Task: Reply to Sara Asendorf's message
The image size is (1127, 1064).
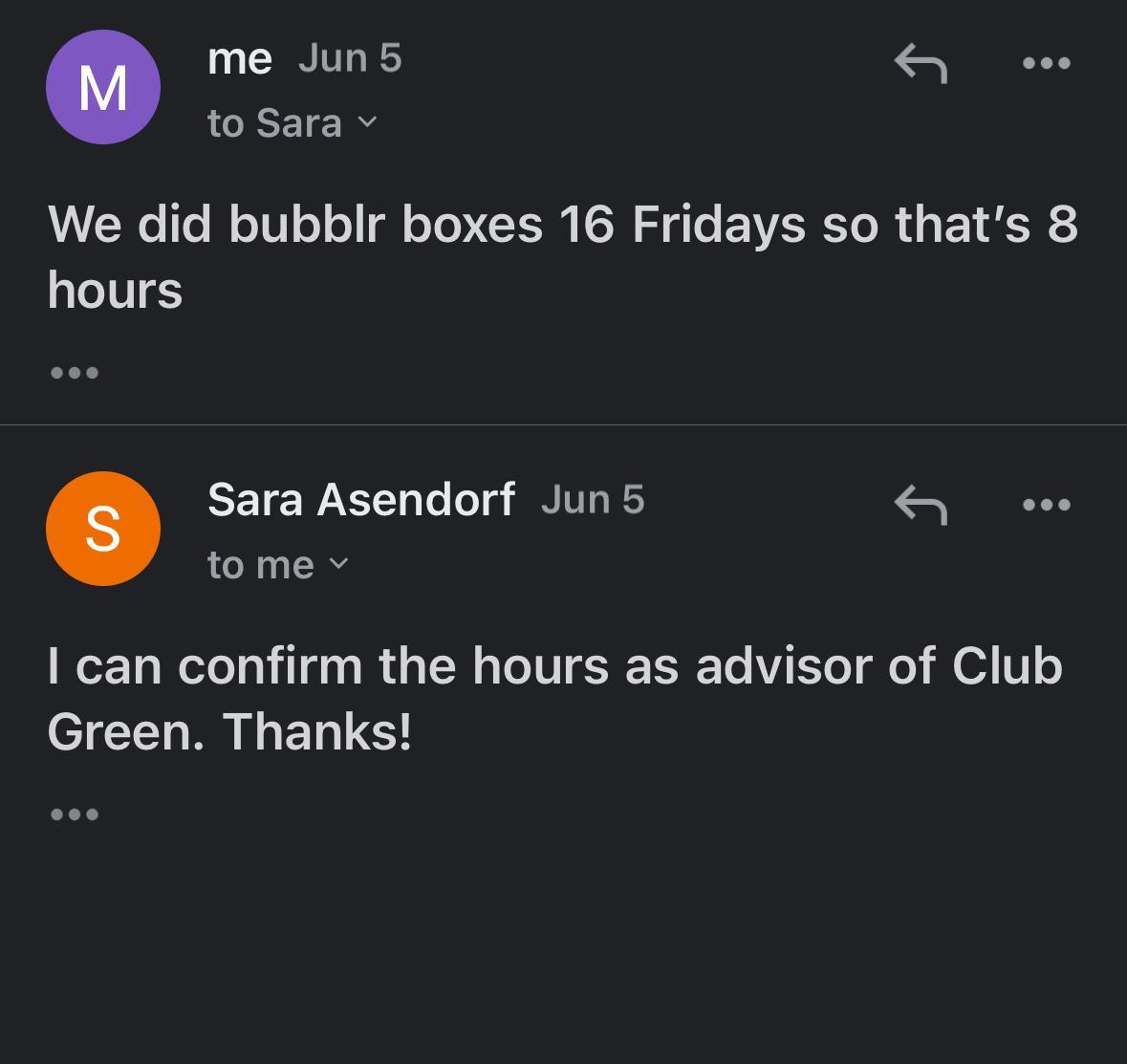Action: 920,504
